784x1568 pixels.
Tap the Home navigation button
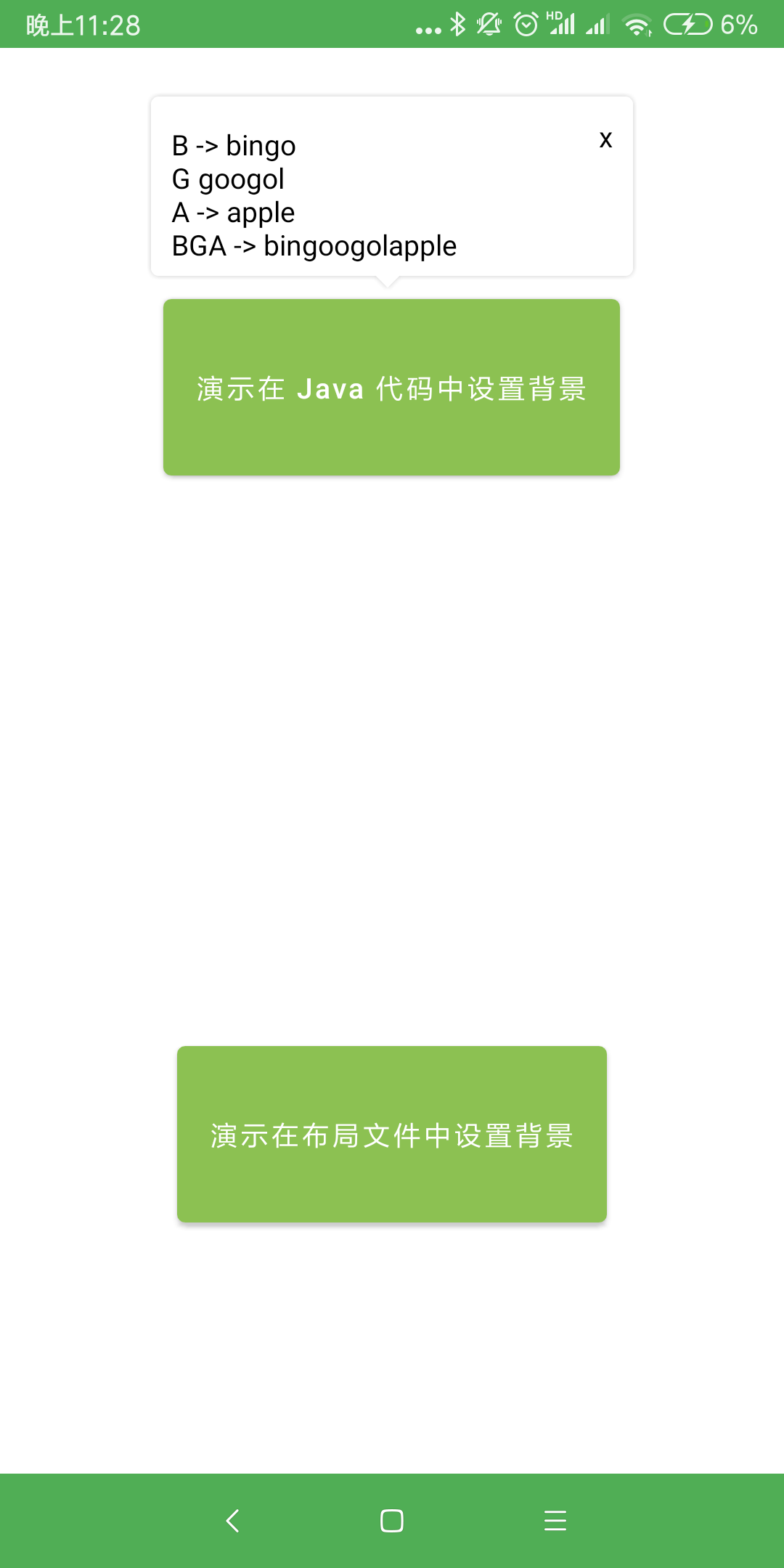point(391,1519)
